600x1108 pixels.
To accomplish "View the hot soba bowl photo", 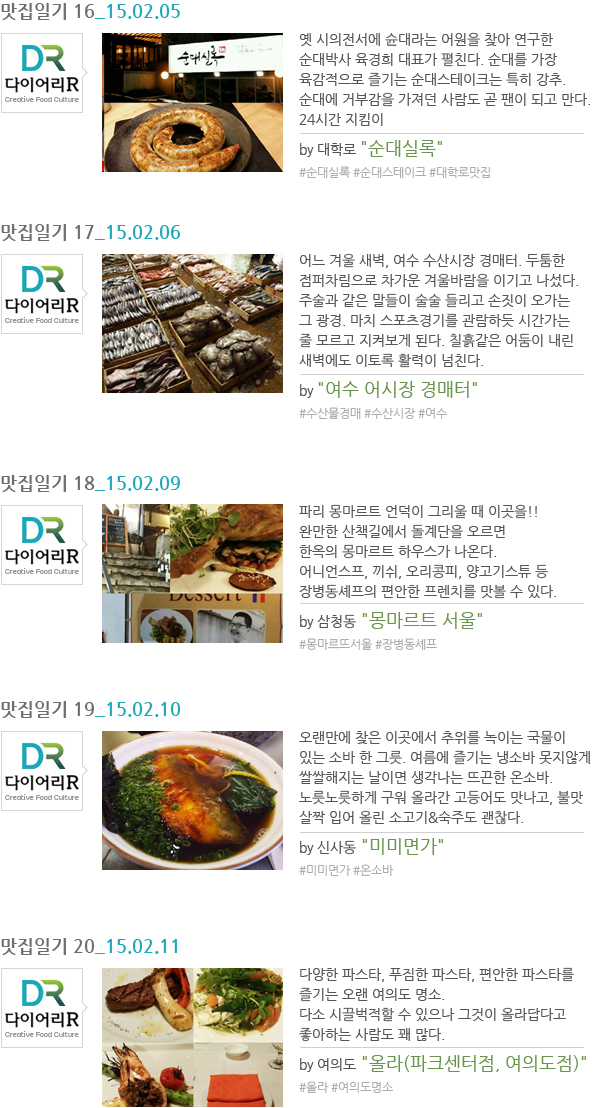I will pos(192,800).
